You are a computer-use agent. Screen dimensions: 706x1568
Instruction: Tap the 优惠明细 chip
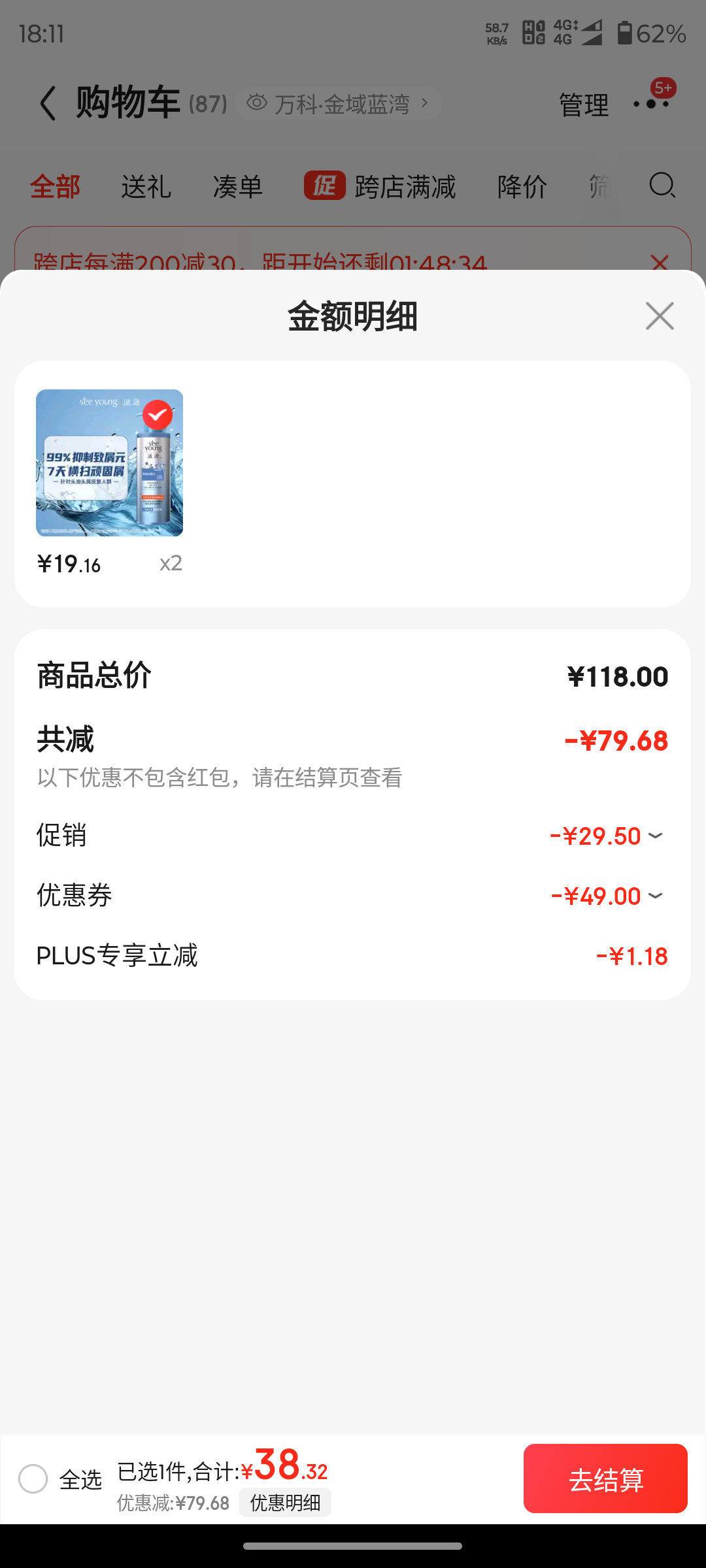(x=285, y=1503)
